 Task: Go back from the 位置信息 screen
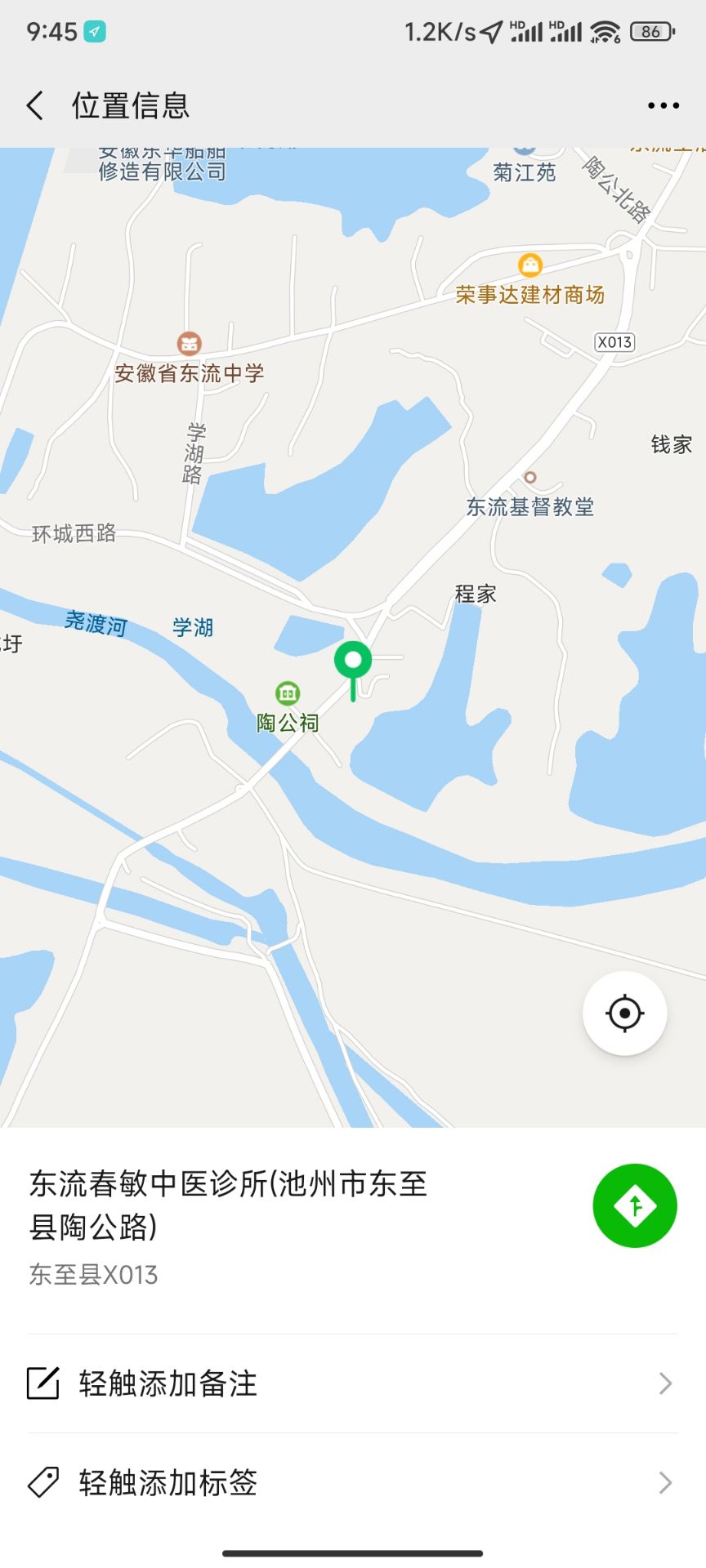35,105
